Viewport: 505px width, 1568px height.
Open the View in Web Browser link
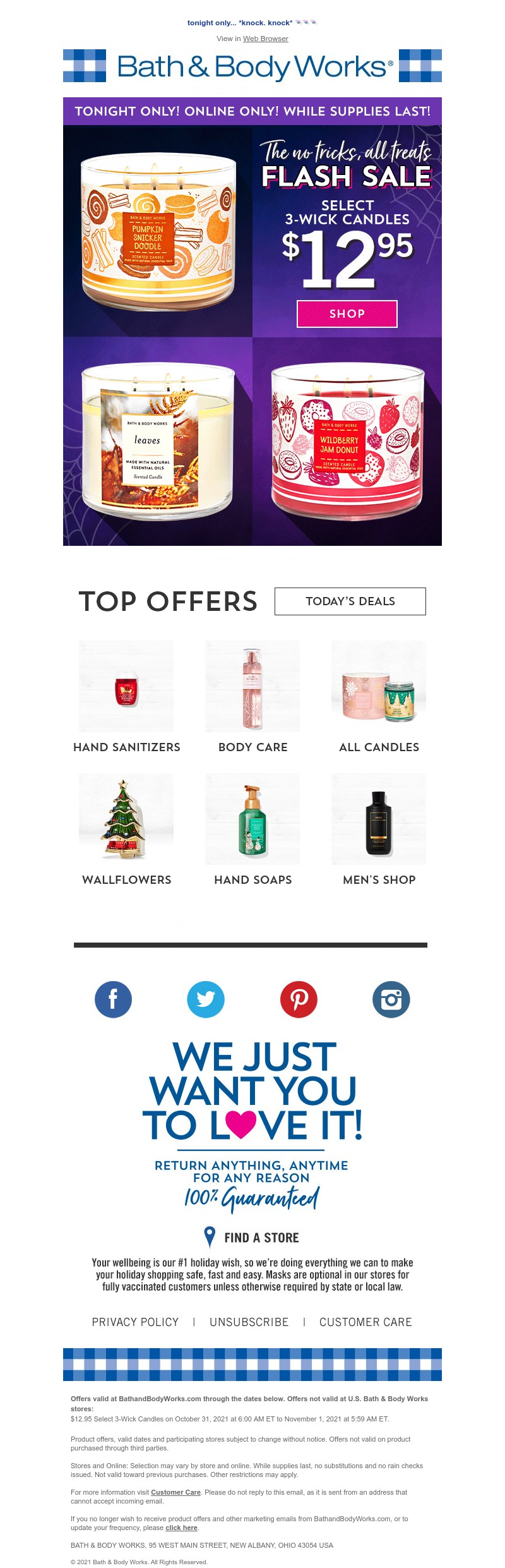(x=266, y=39)
